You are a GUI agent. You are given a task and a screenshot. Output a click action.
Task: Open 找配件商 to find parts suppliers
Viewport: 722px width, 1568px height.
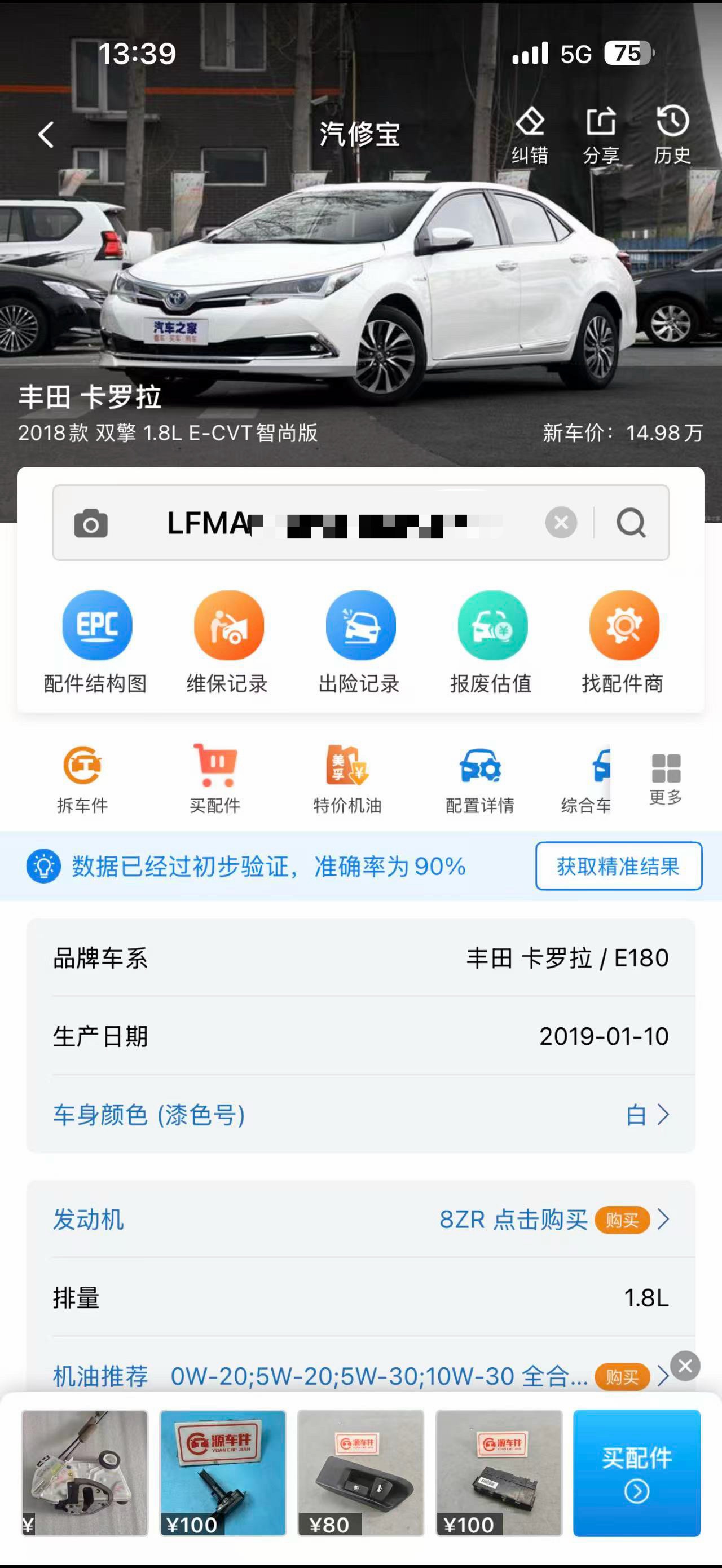click(x=624, y=626)
